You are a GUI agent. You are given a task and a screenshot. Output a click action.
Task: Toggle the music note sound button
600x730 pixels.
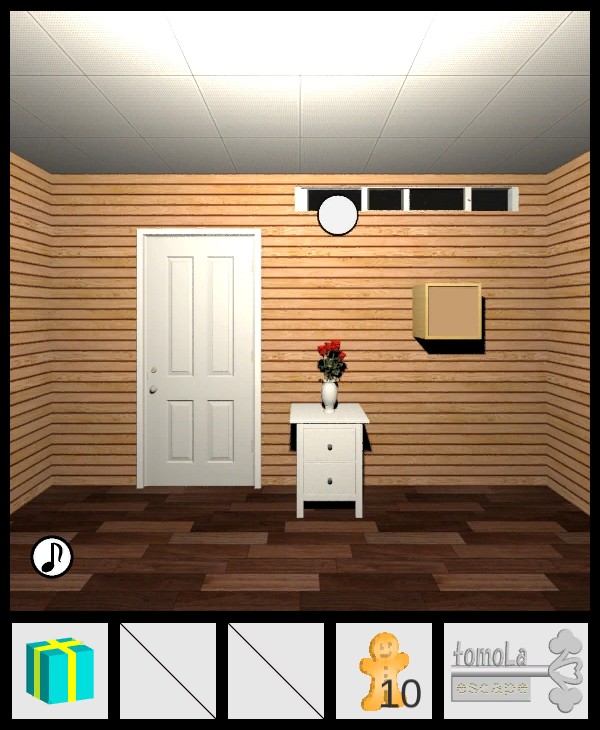pos(52,557)
